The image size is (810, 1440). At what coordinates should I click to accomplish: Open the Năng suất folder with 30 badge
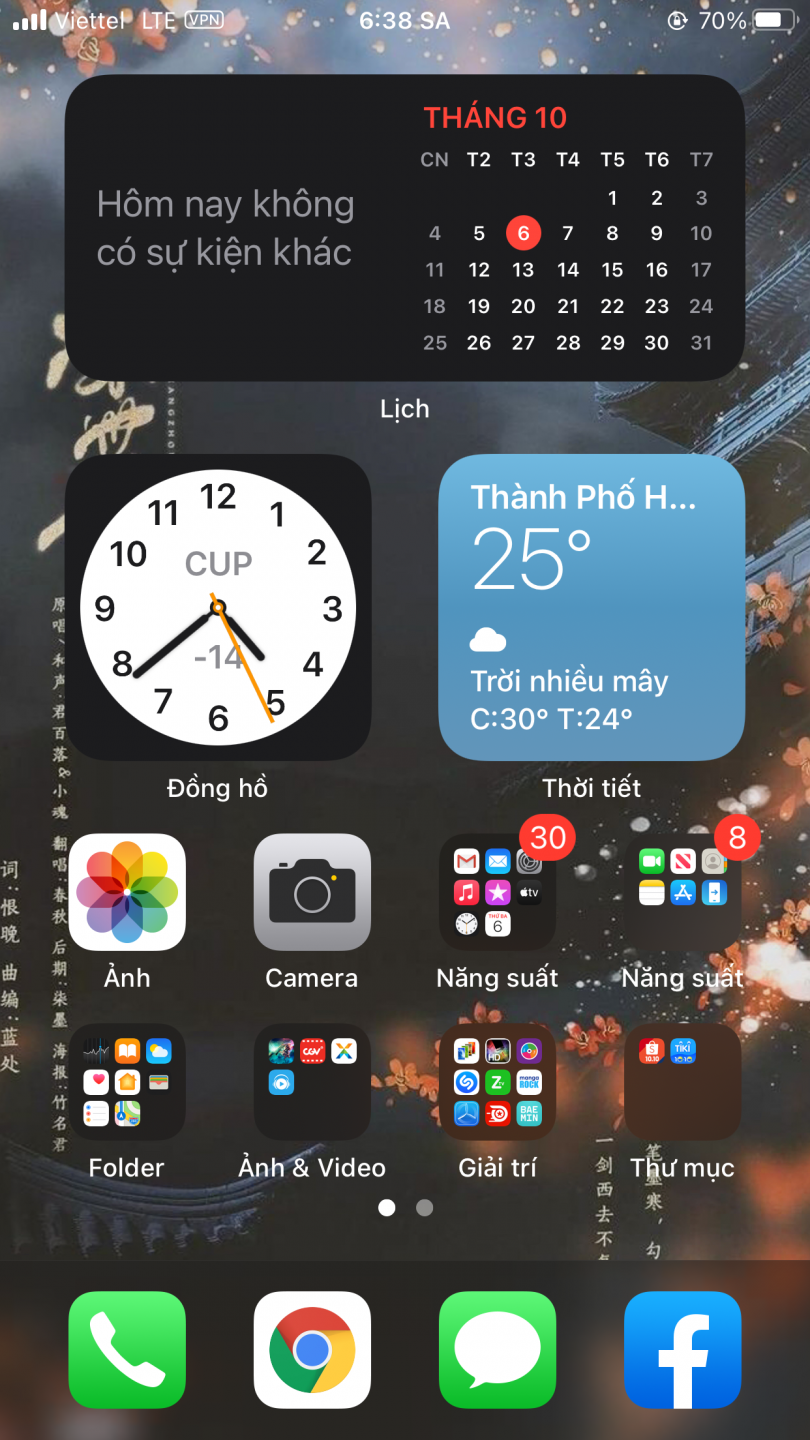coord(497,892)
